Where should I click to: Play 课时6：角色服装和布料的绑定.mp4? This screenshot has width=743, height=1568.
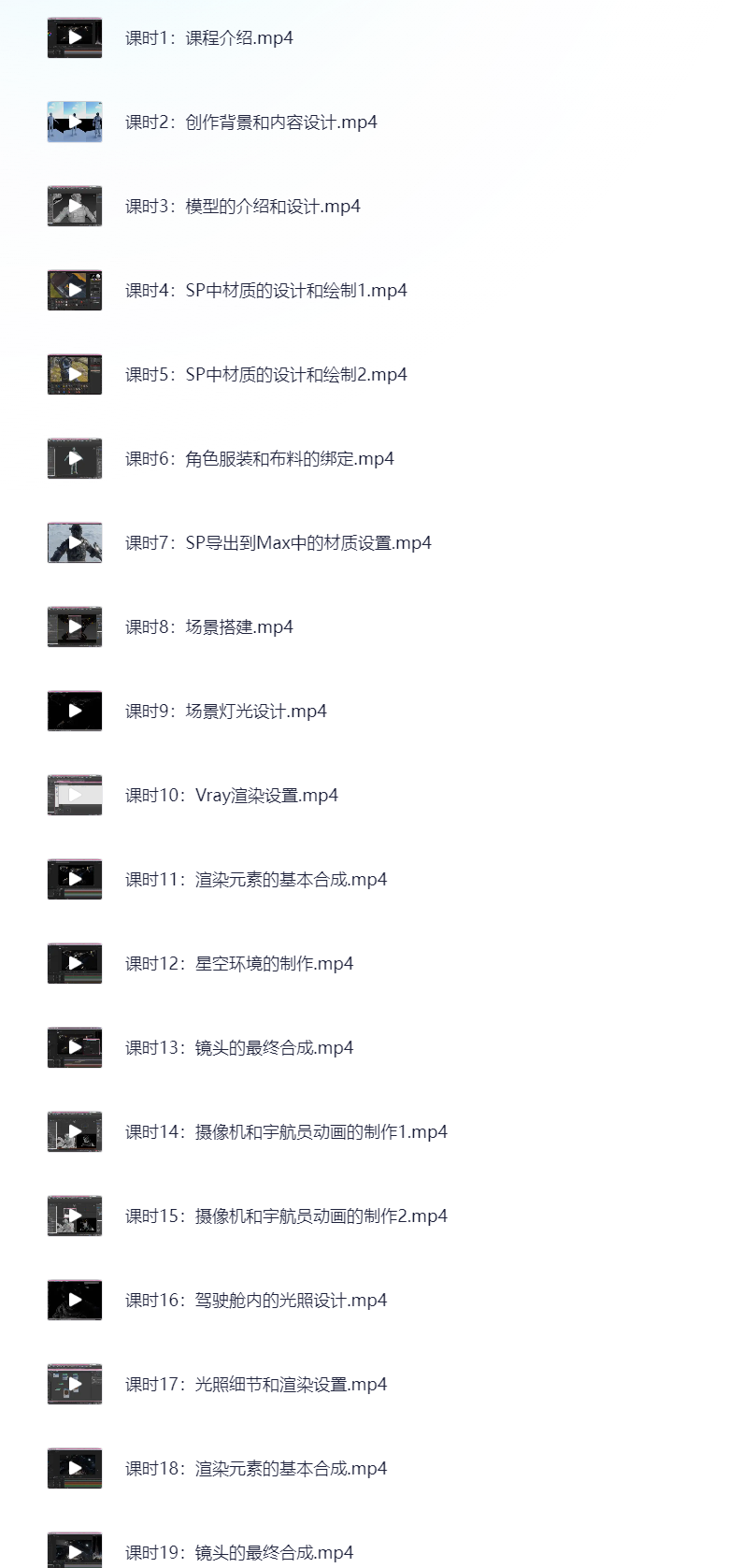click(75, 459)
